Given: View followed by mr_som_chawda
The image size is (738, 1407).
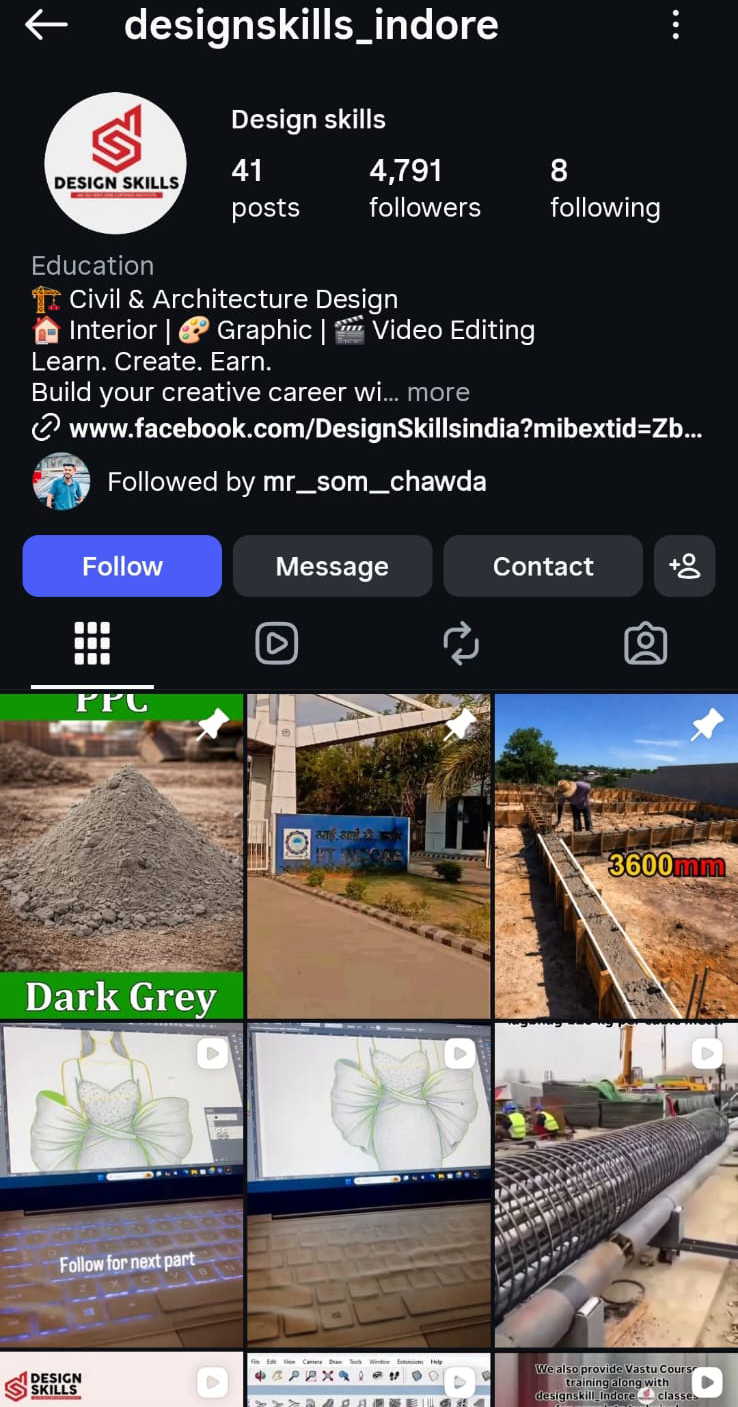Looking at the screenshot, I should click(x=296, y=482).
